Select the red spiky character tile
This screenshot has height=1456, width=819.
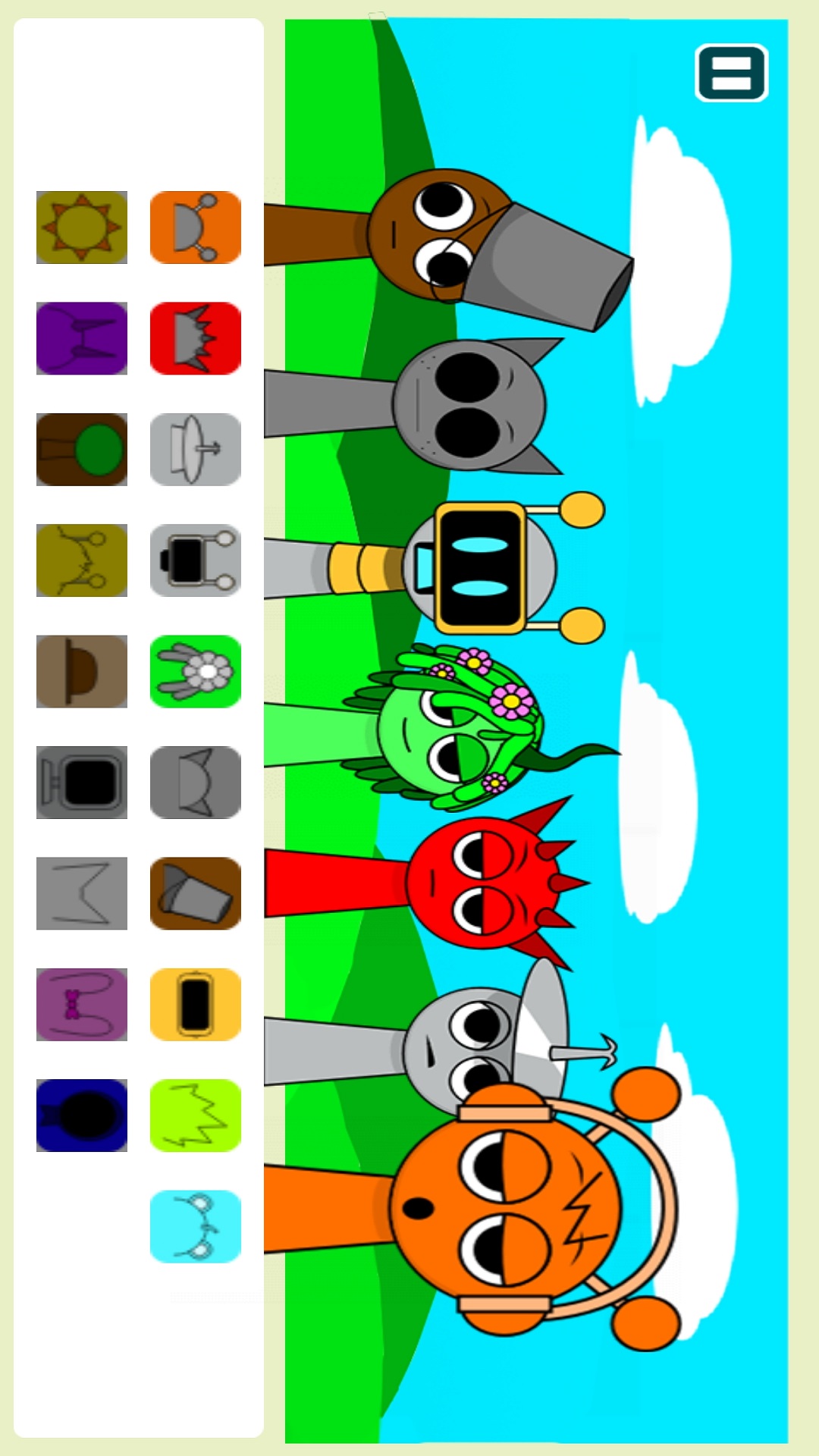tap(196, 338)
